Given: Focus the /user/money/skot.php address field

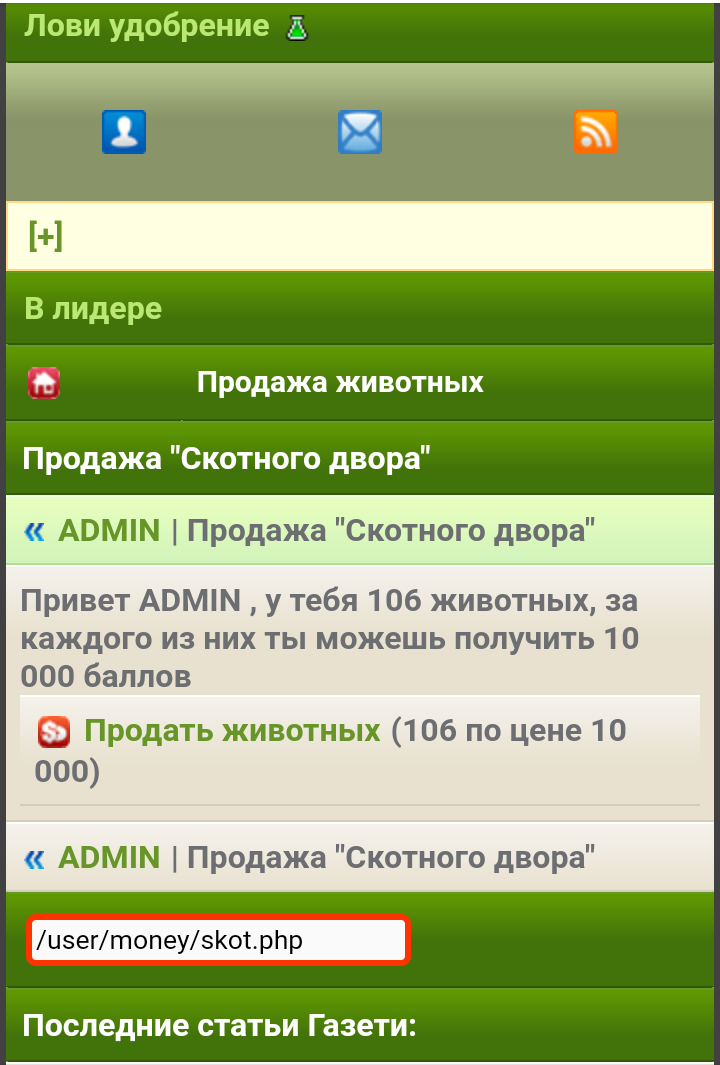Looking at the screenshot, I should tap(218, 940).
